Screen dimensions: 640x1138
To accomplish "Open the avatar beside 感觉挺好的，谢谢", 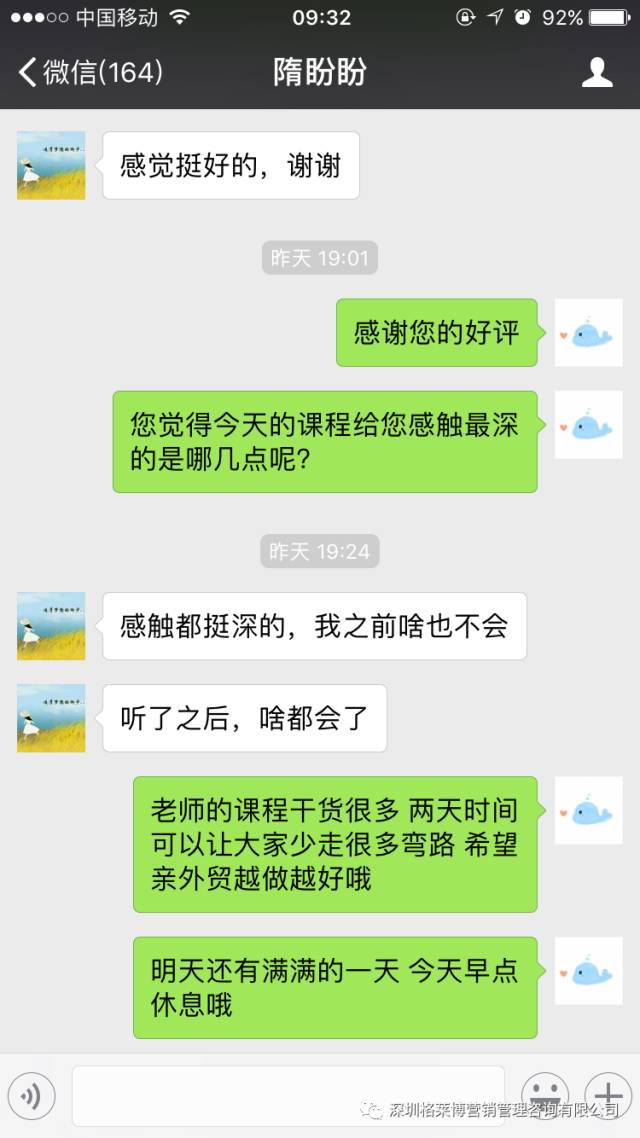I will tap(51, 165).
